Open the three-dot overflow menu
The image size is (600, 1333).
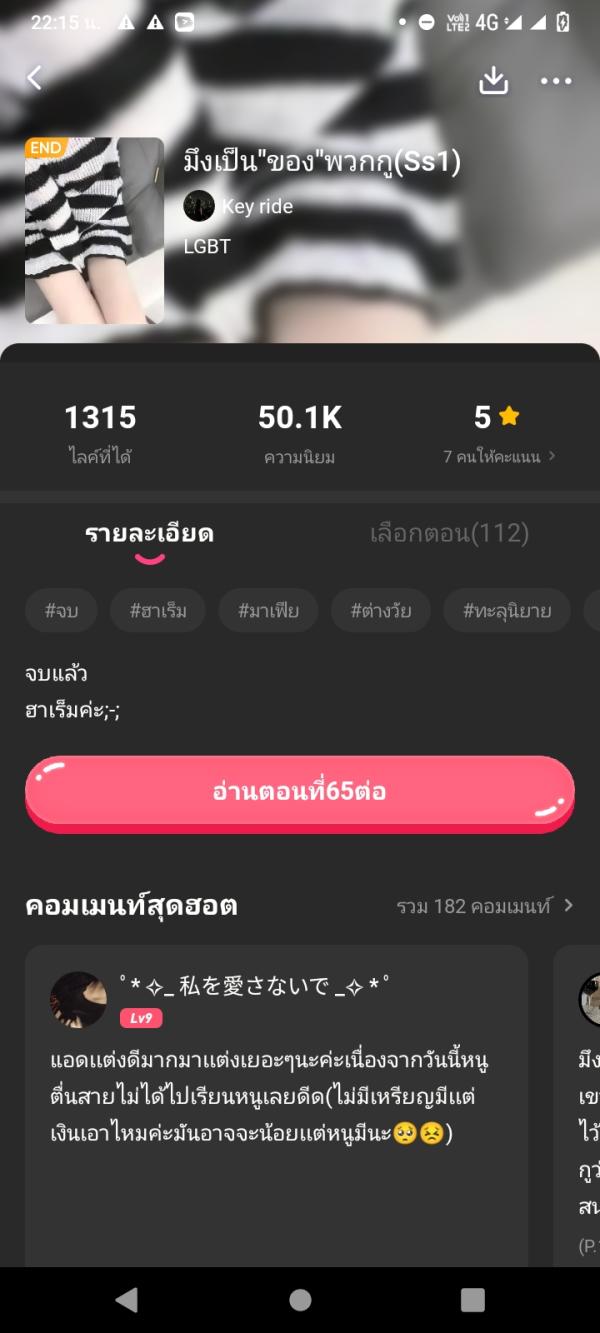(x=556, y=81)
